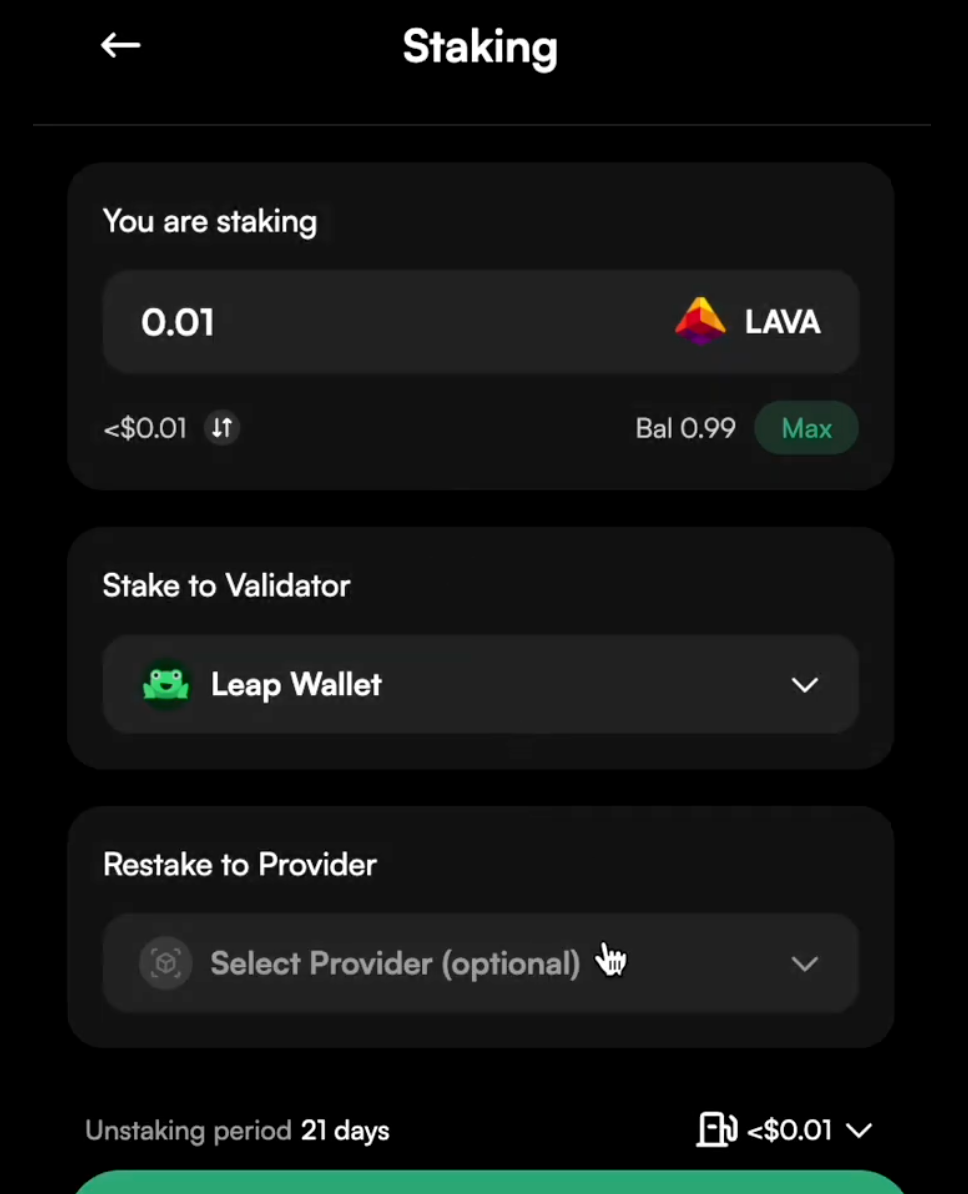Enable maximum stake by selecting Max
The height and width of the screenshot is (1194, 968).
(x=806, y=428)
